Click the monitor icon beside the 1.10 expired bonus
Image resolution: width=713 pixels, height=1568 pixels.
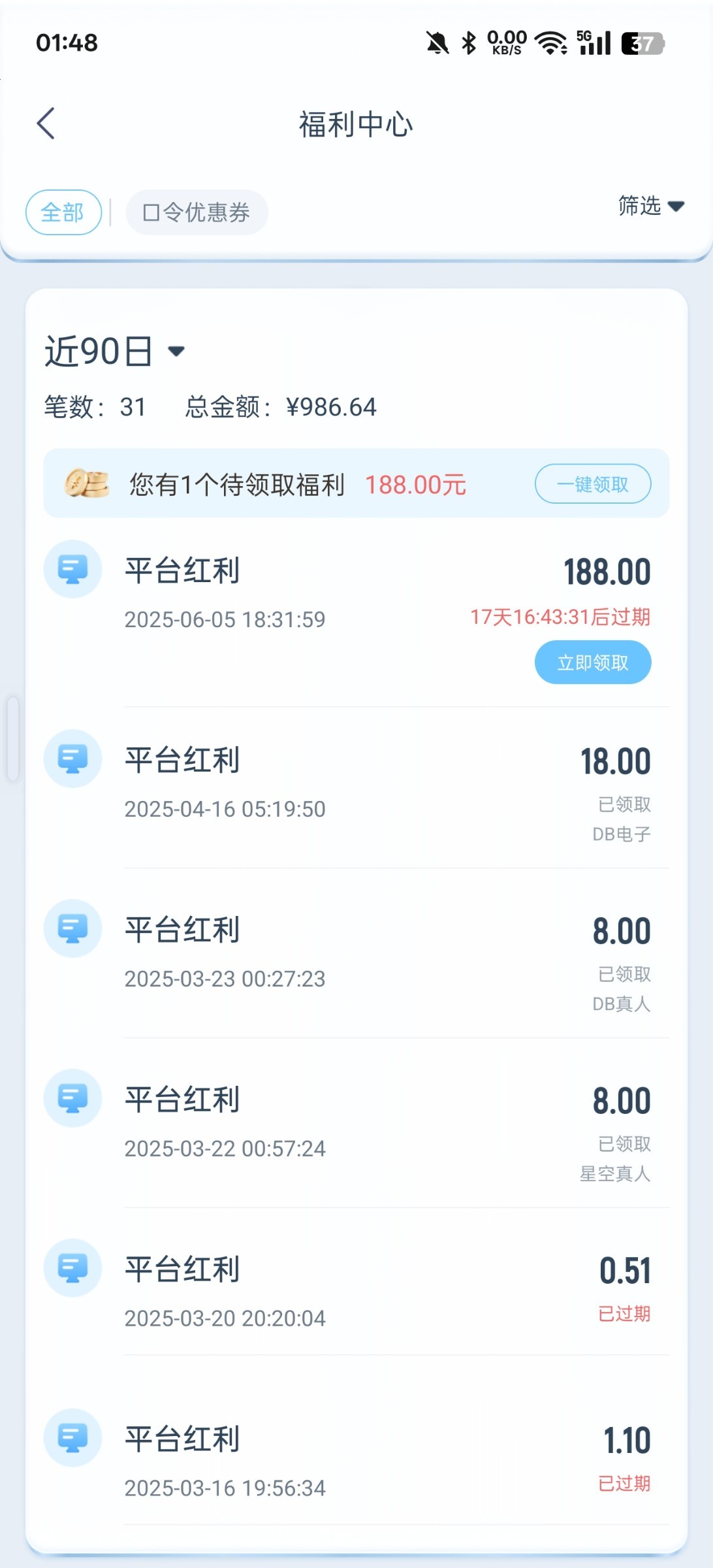pyautogui.click(x=72, y=1438)
